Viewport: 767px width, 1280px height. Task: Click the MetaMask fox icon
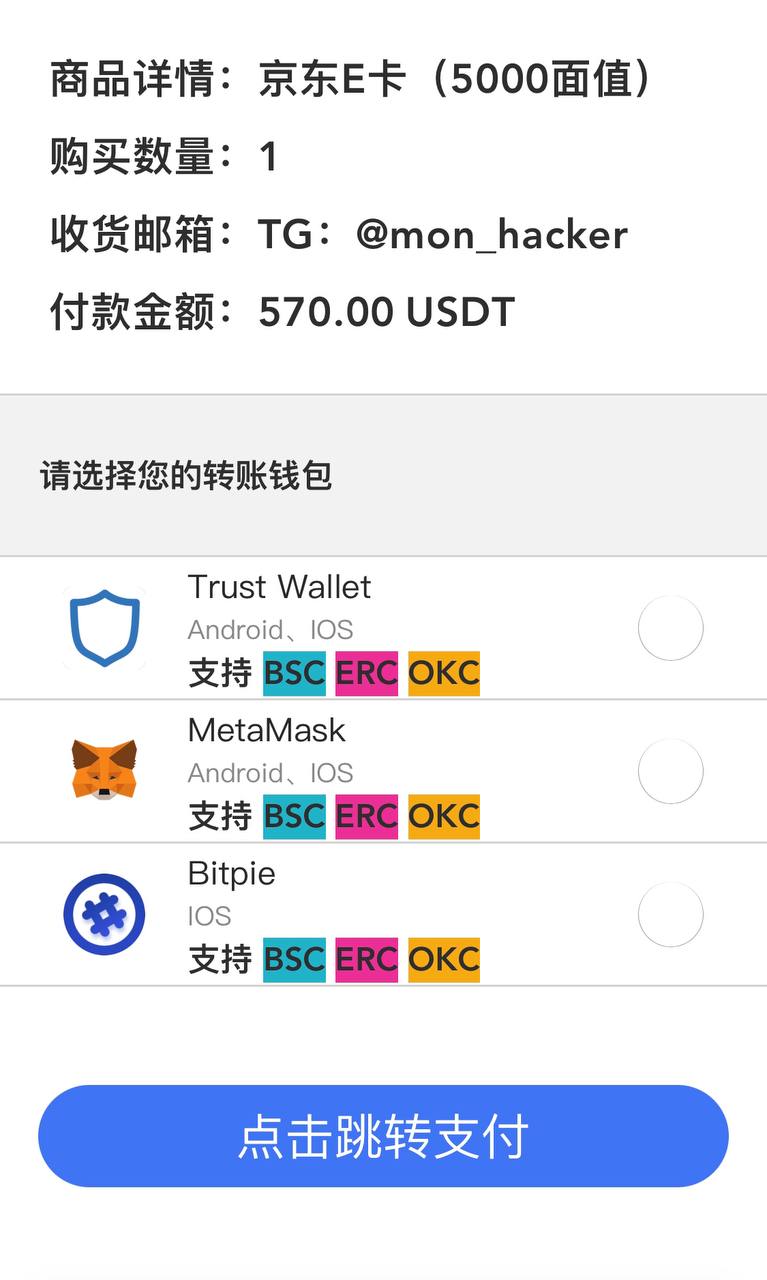coord(104,770)
